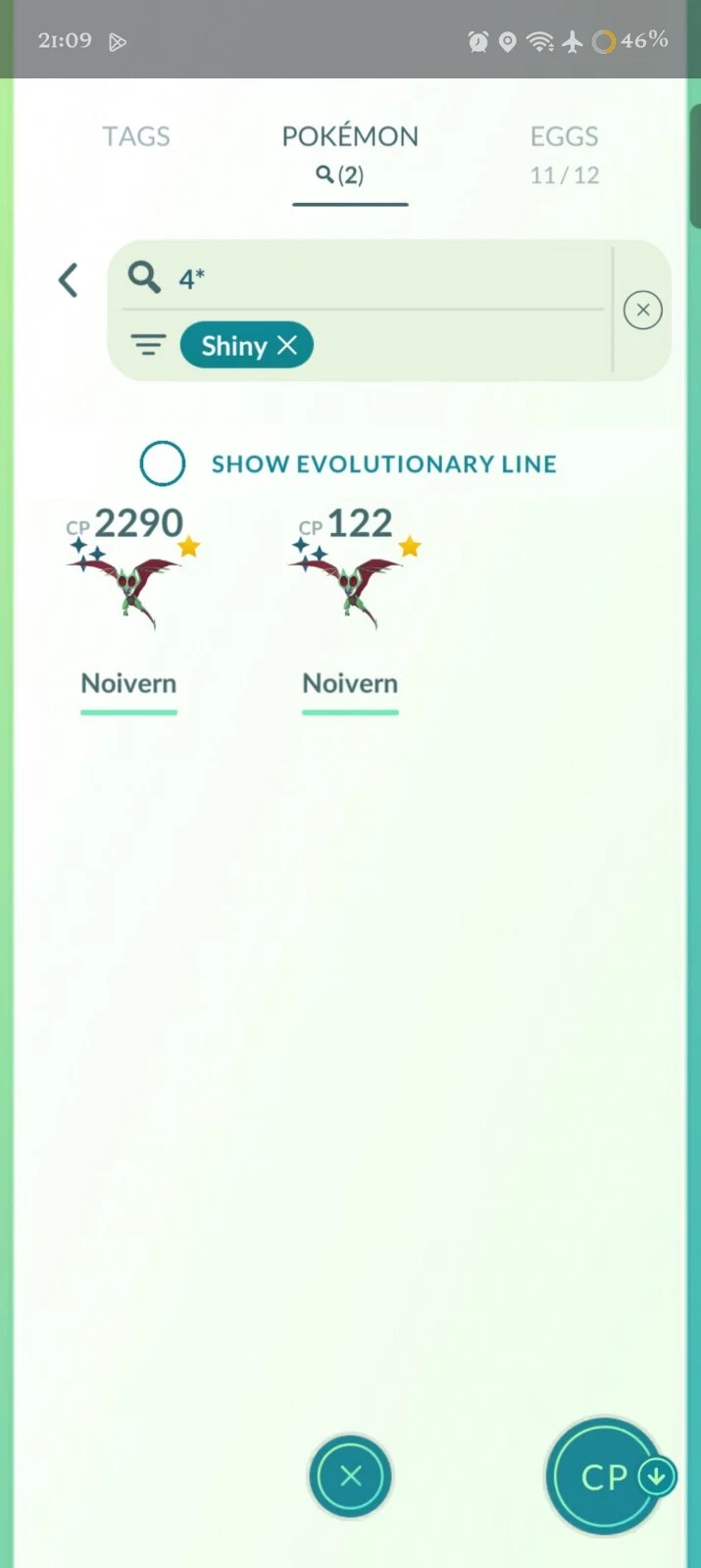Clear the search with the circled X
The height and width of the screenshot is (1568, 701).
(x=643, y=311)
